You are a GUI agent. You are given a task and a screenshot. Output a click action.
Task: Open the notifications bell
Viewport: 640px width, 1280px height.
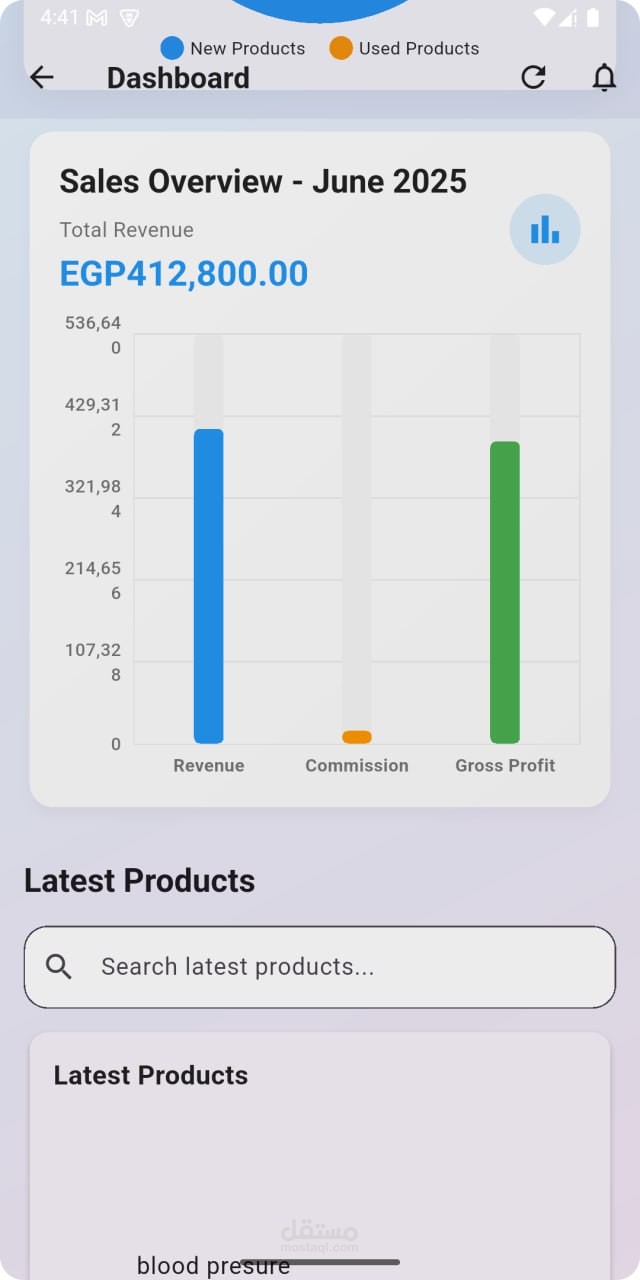point(604,77)
